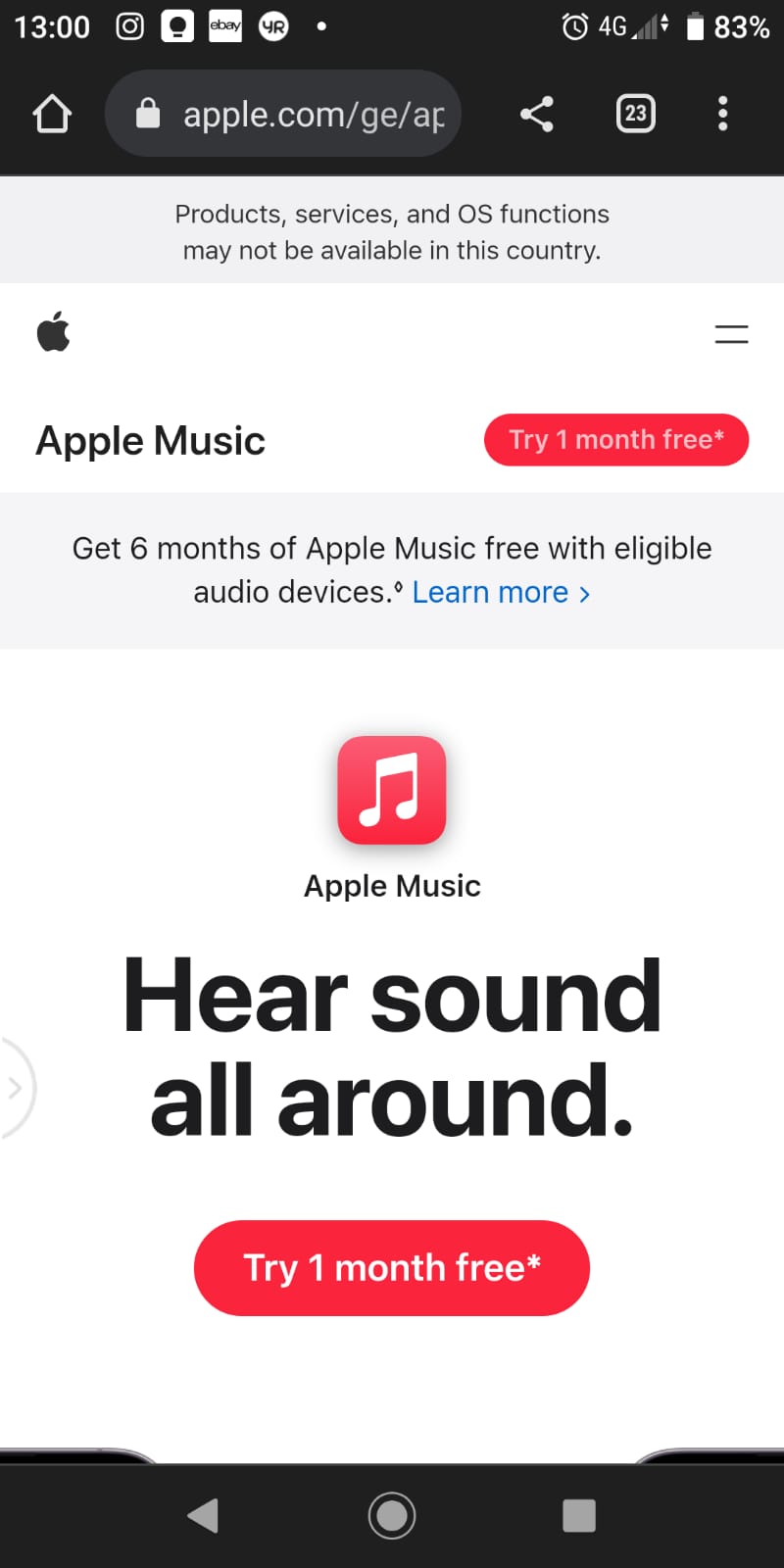784x1568 pixels.
Task: Open the Learn more link
Action: 500,592
